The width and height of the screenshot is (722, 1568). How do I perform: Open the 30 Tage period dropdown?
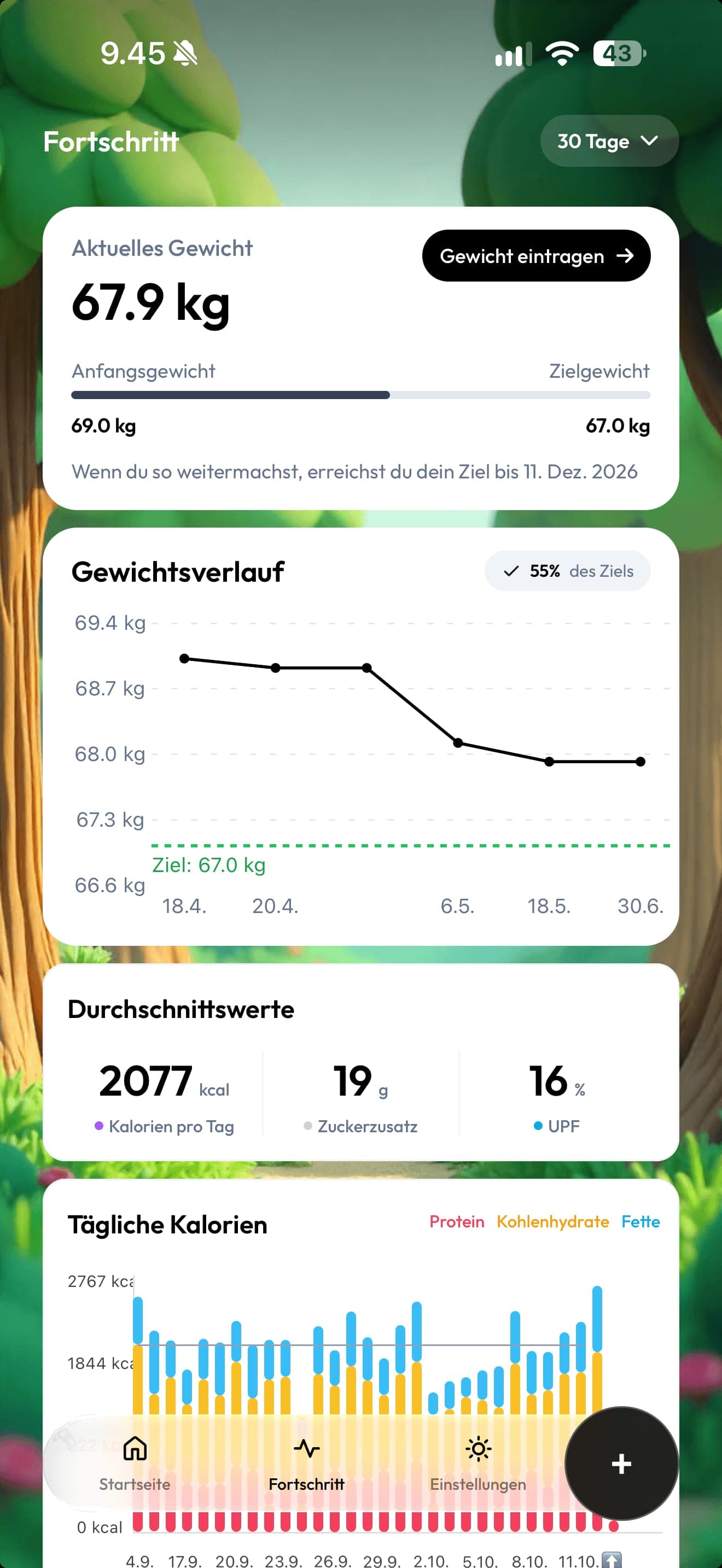point(609,141)
